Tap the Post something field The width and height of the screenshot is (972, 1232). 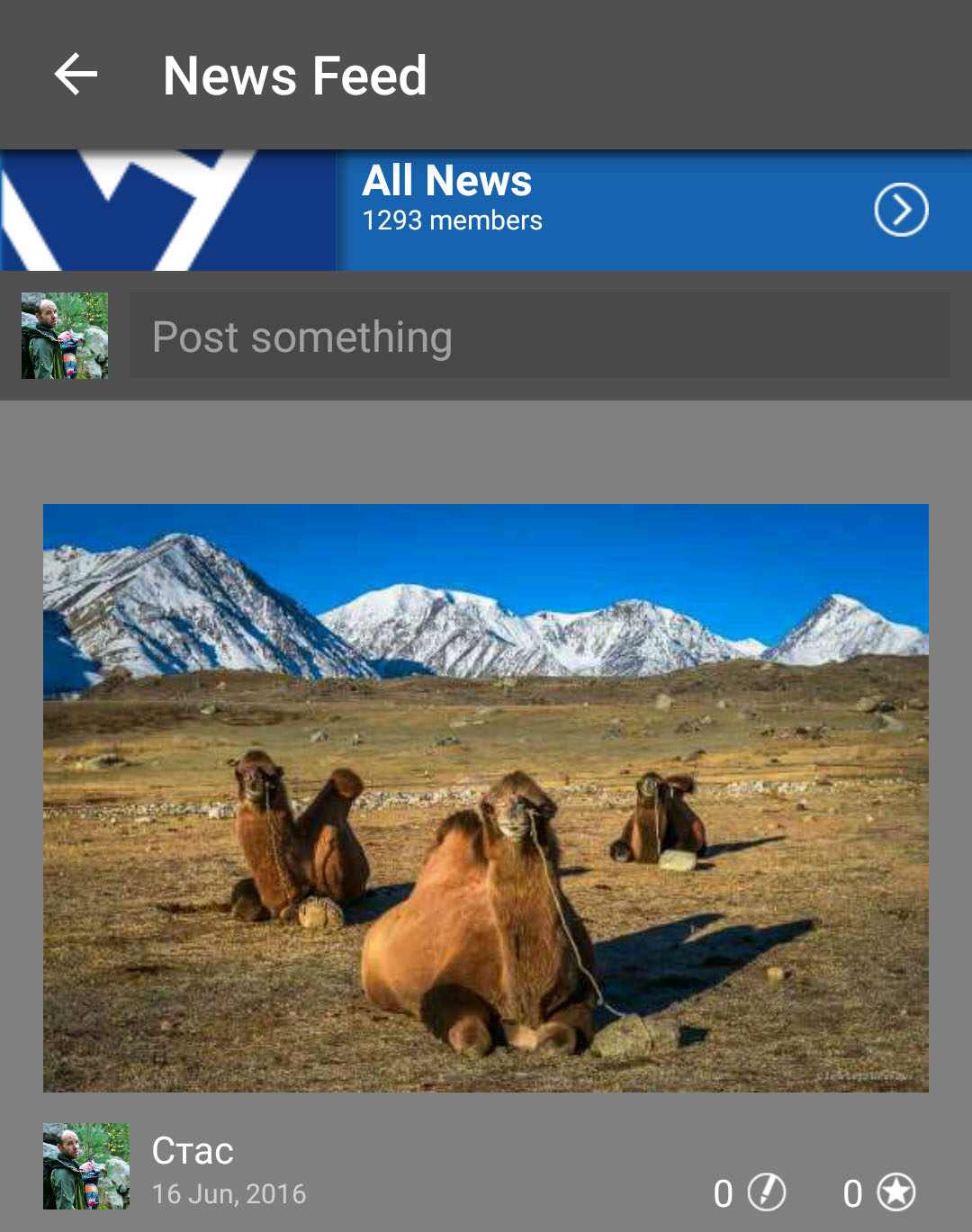point(539,336)
